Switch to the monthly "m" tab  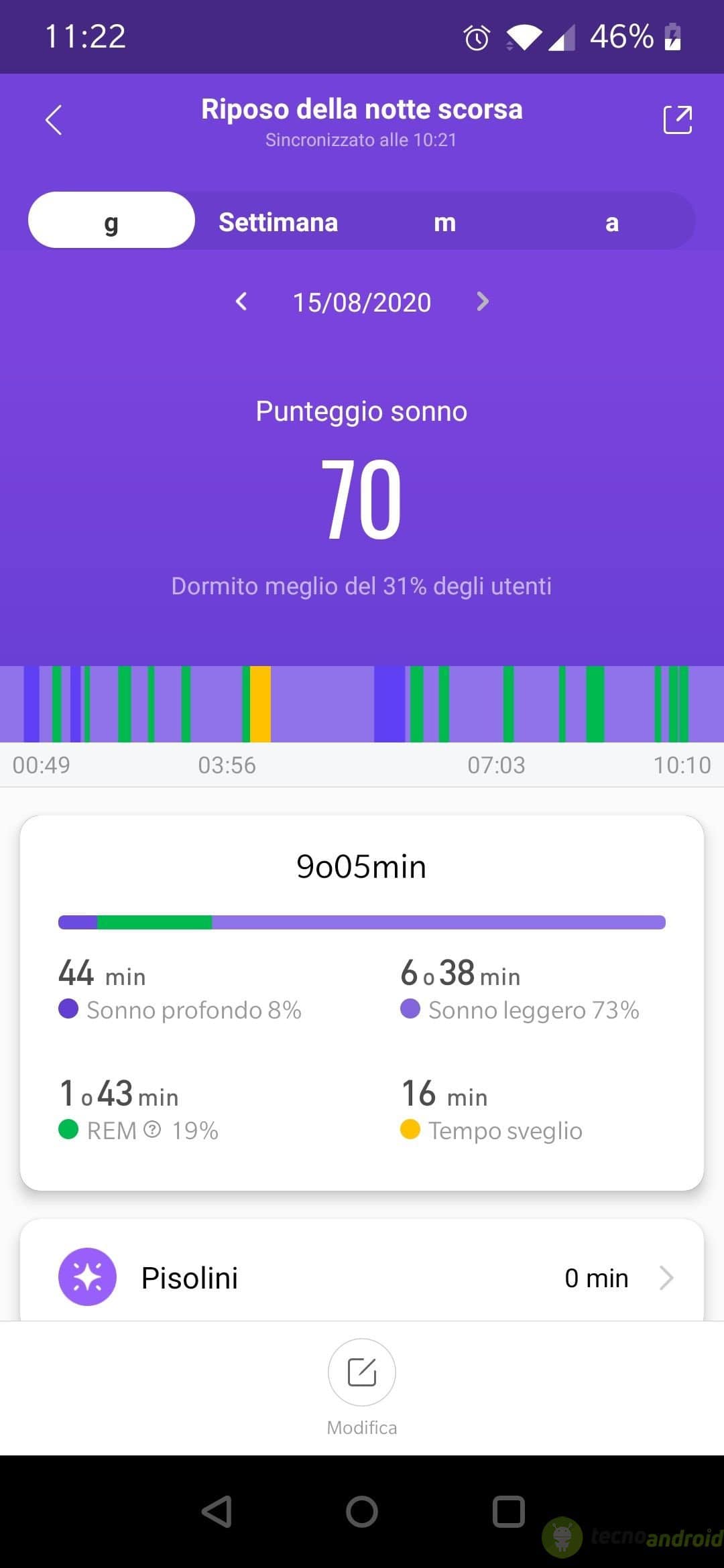(x=444, y=222)
